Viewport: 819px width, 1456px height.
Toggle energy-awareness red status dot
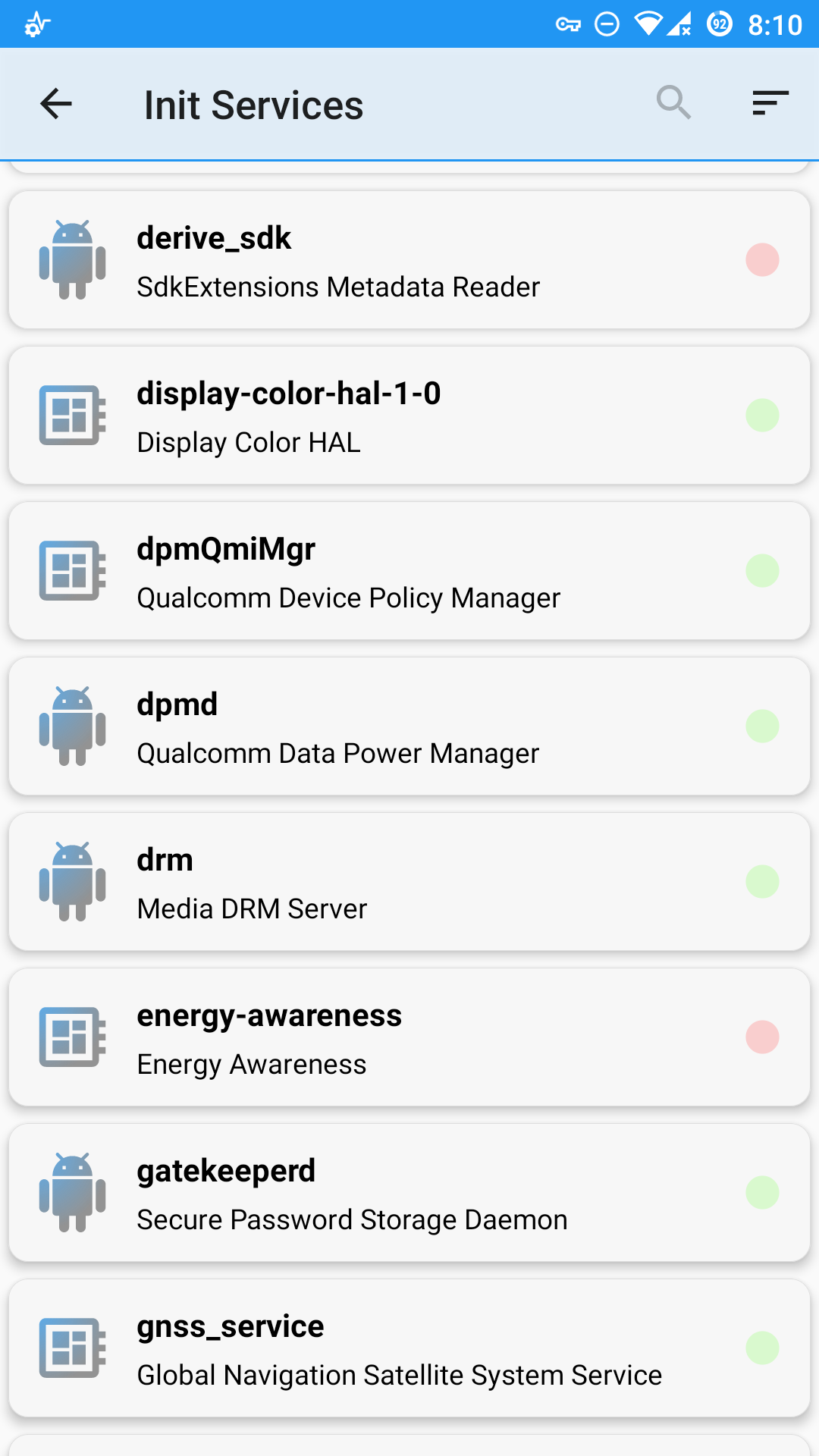pos(762,1037)
